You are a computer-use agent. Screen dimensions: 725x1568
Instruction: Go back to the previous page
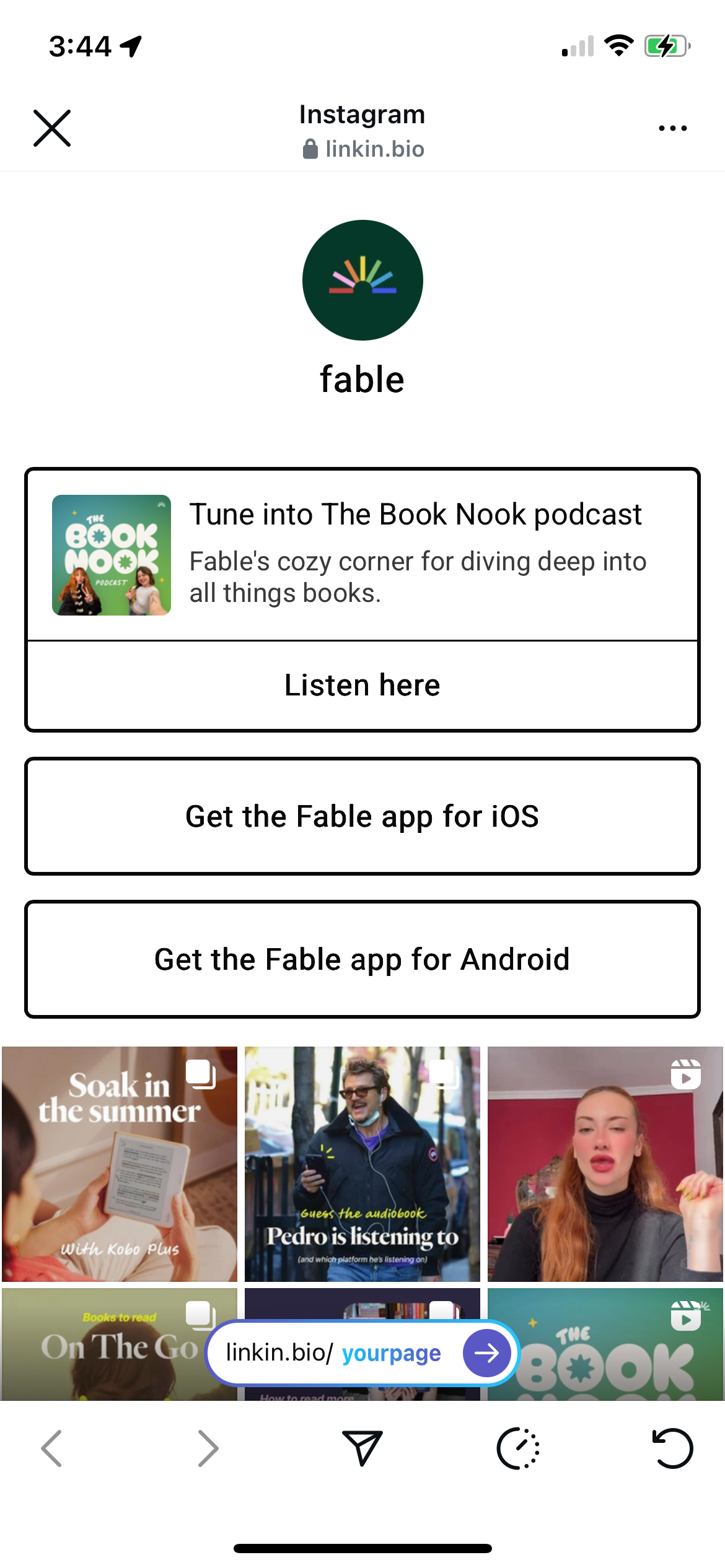(52, 1448)
